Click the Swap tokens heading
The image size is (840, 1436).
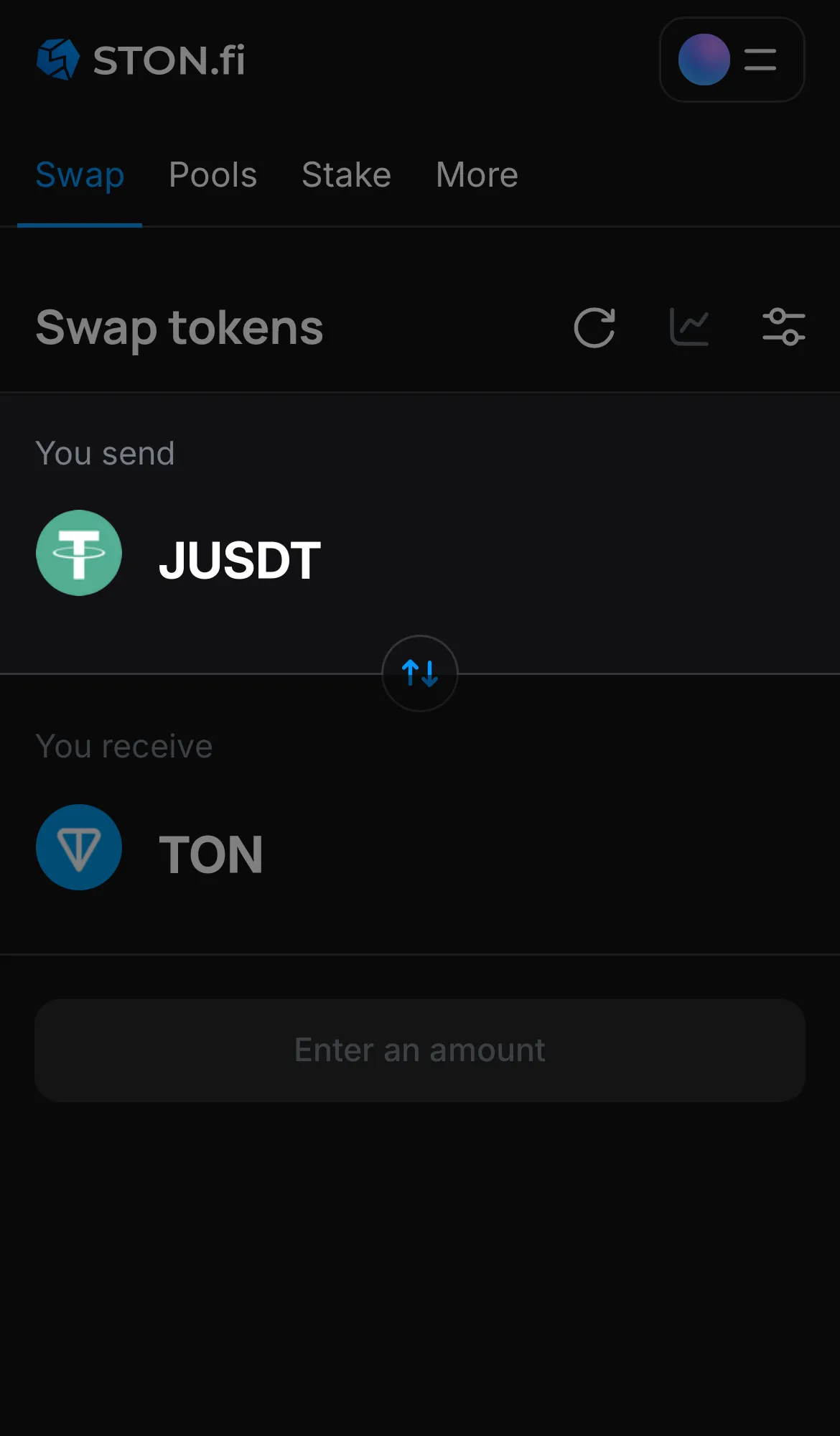(x=179, y=328)
